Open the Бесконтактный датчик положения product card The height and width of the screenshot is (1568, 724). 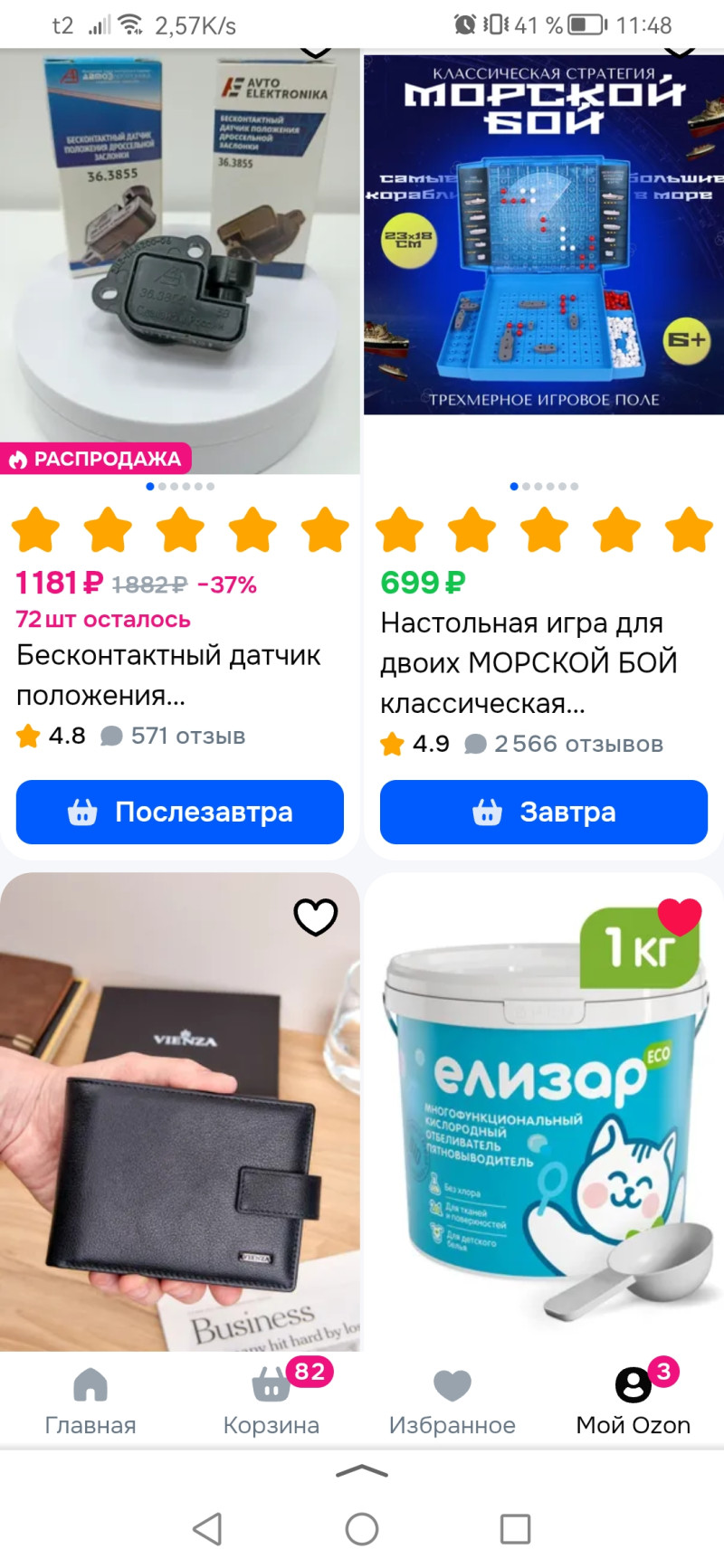click(168, 674)
